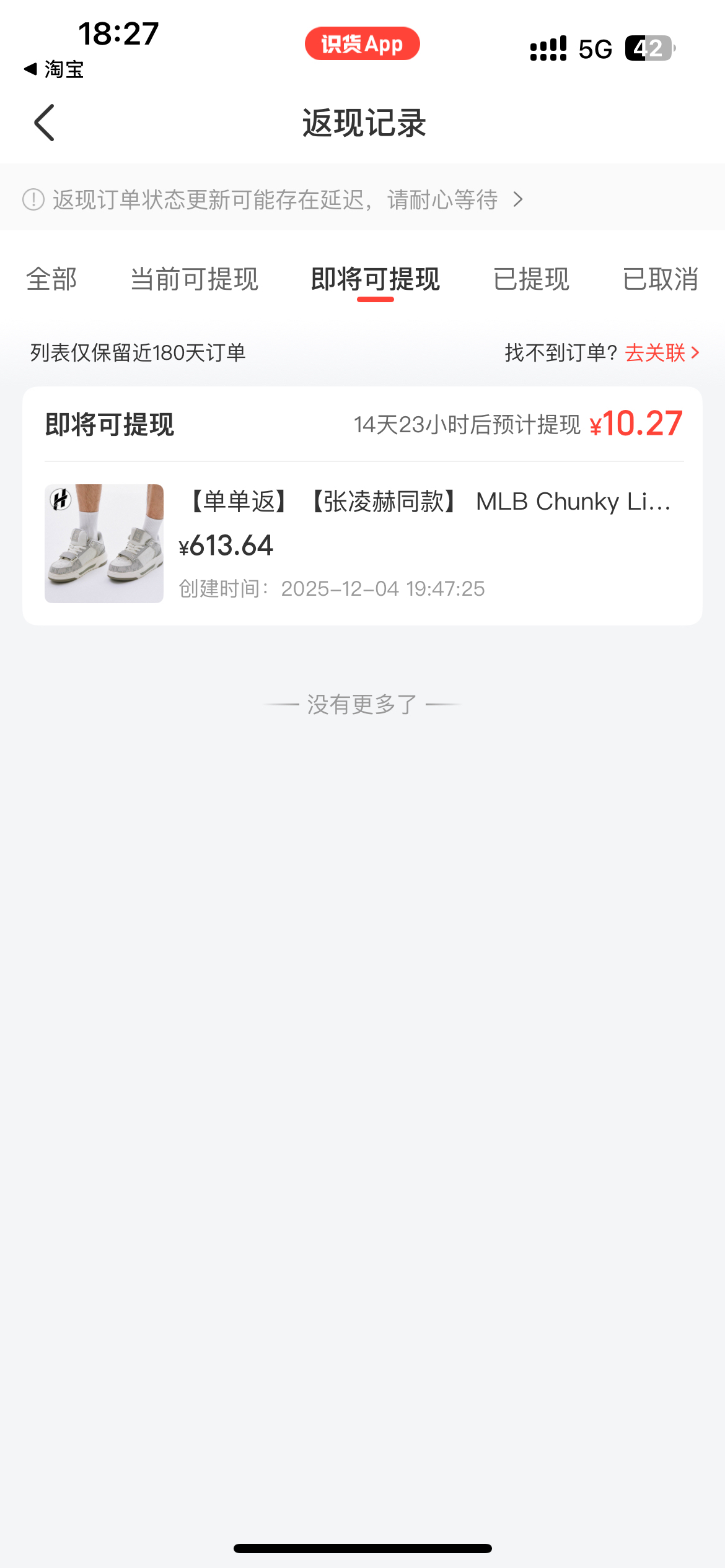
Task: Switch to the 已提现 tab
Action: click(531, 279)
